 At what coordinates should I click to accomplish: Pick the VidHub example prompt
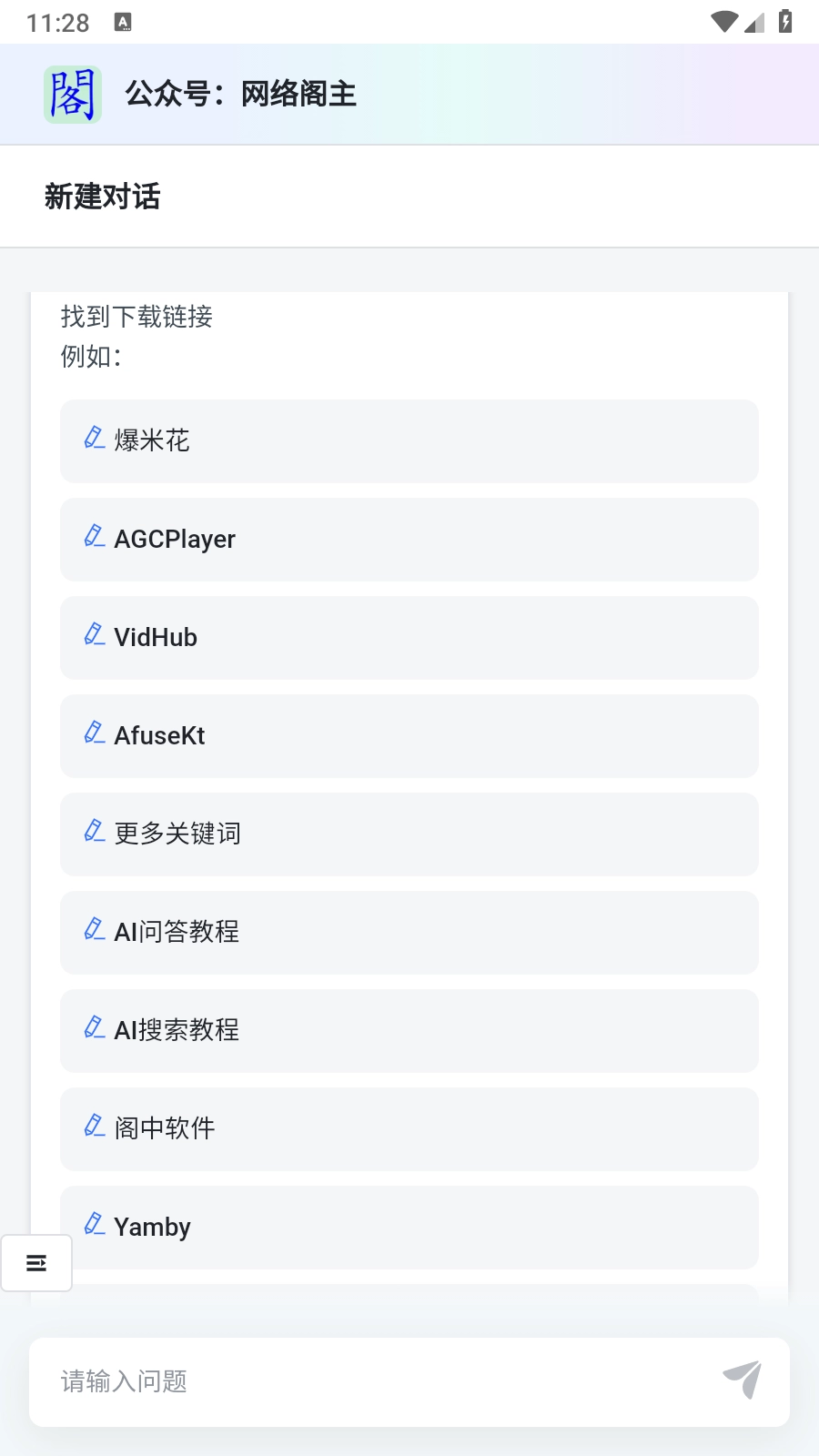(x=409, y=638)
